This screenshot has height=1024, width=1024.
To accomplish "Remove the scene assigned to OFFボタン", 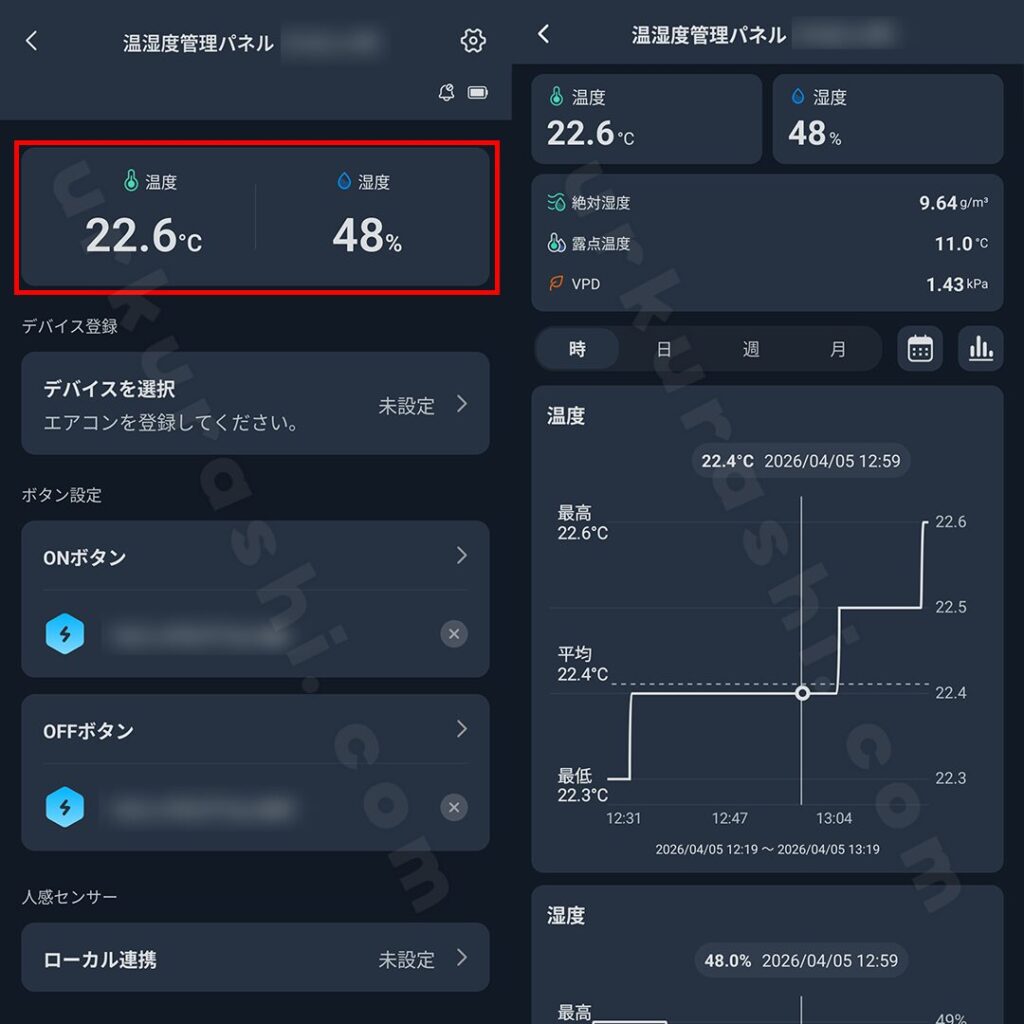I will 454,808.
